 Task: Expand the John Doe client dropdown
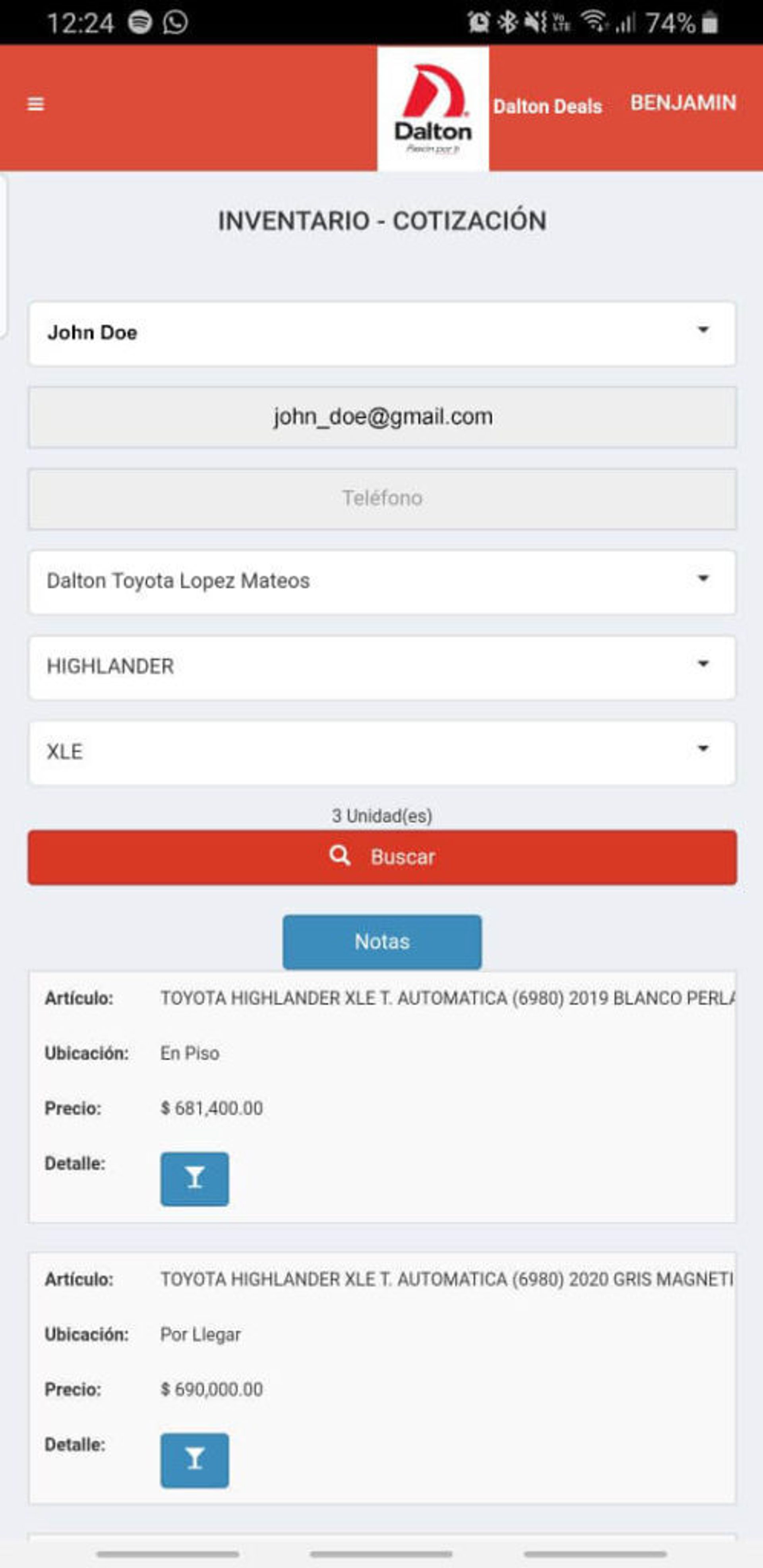point(382,333)
